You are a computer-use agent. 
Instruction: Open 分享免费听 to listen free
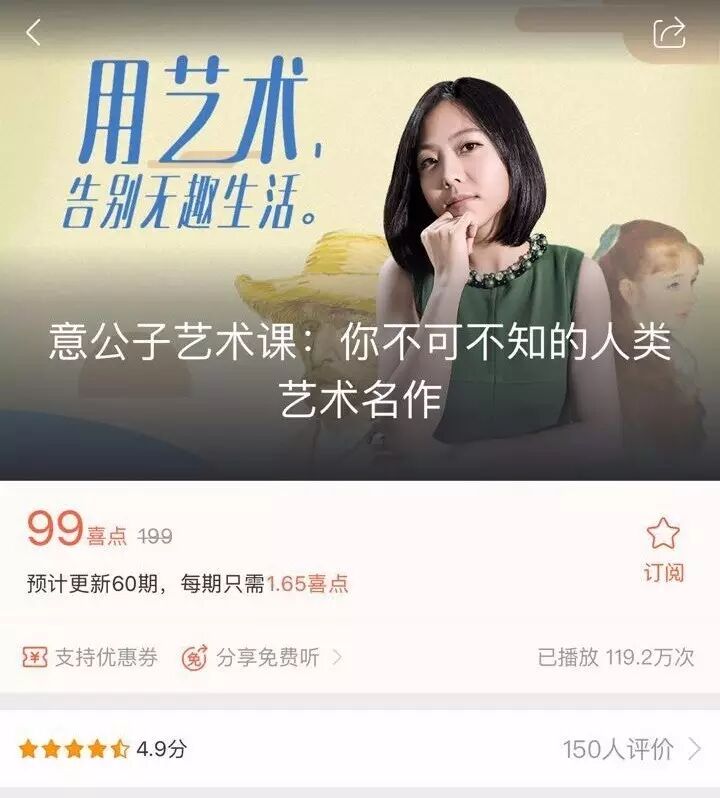[x=262, y=657]
